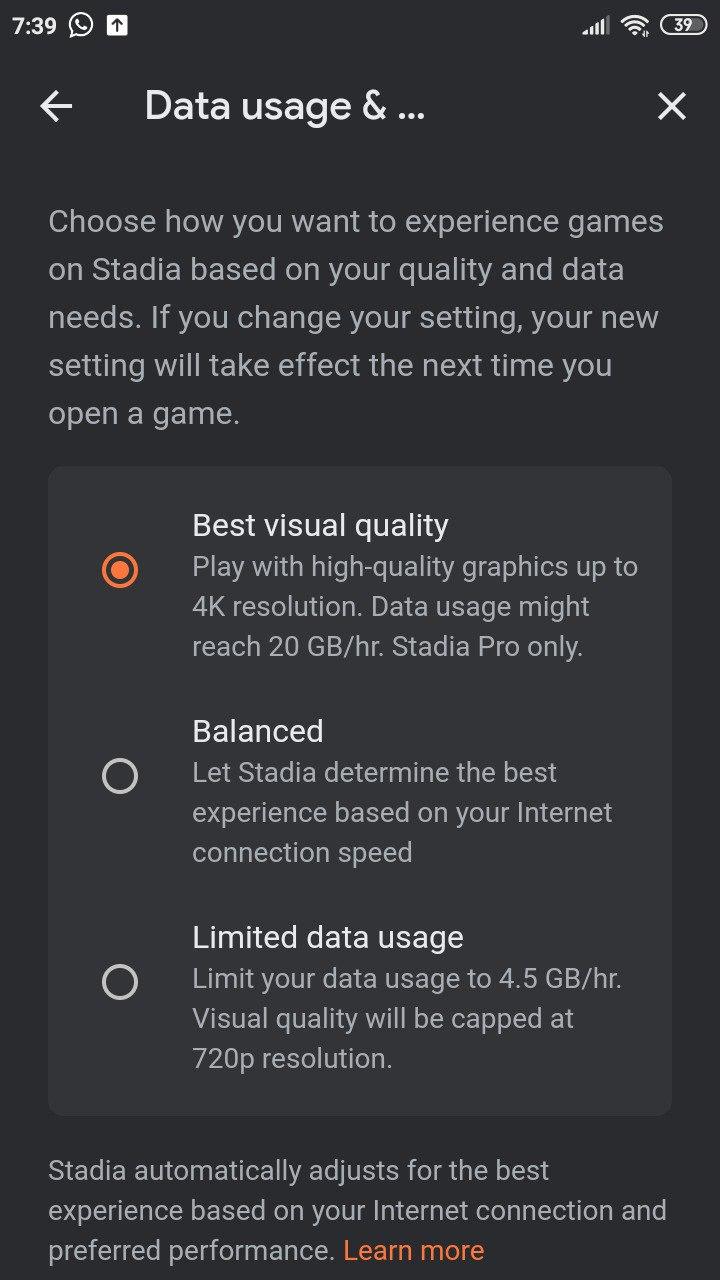
Task: Close the Data usage settings screen
Action: pyautogui.click(x=671, y=107)
